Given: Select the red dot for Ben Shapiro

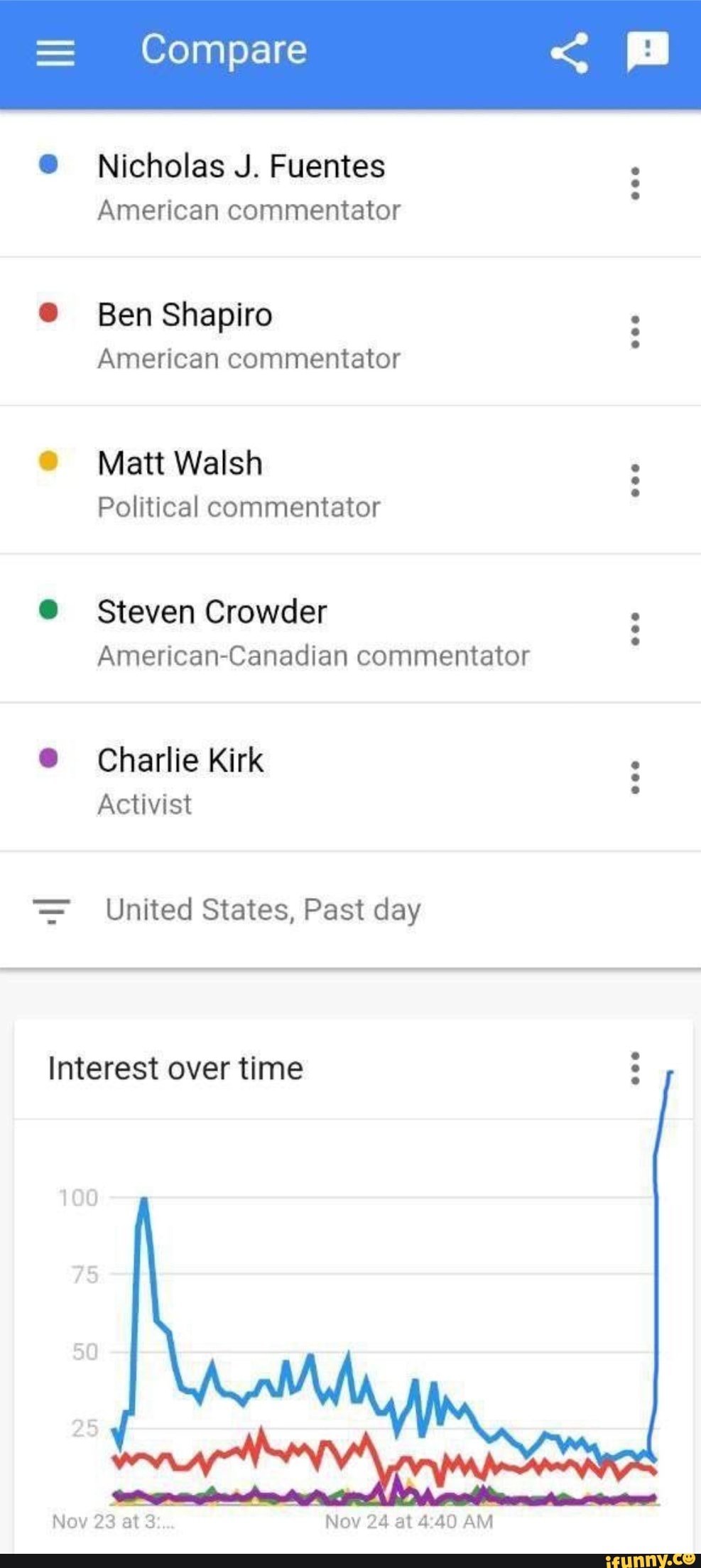Looking at the screenshot, I should pyautogui.click(x=47, y=311).
